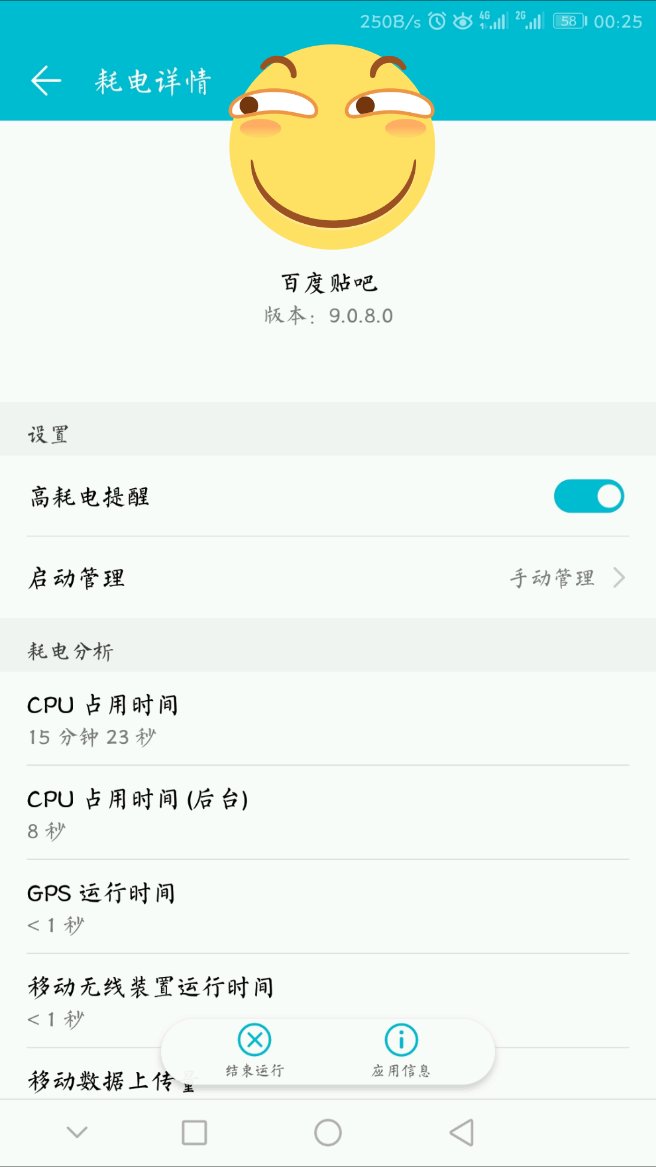656x1167 pixels.
Task: Go back from 耗电详情 page
Action: [46, 81]
